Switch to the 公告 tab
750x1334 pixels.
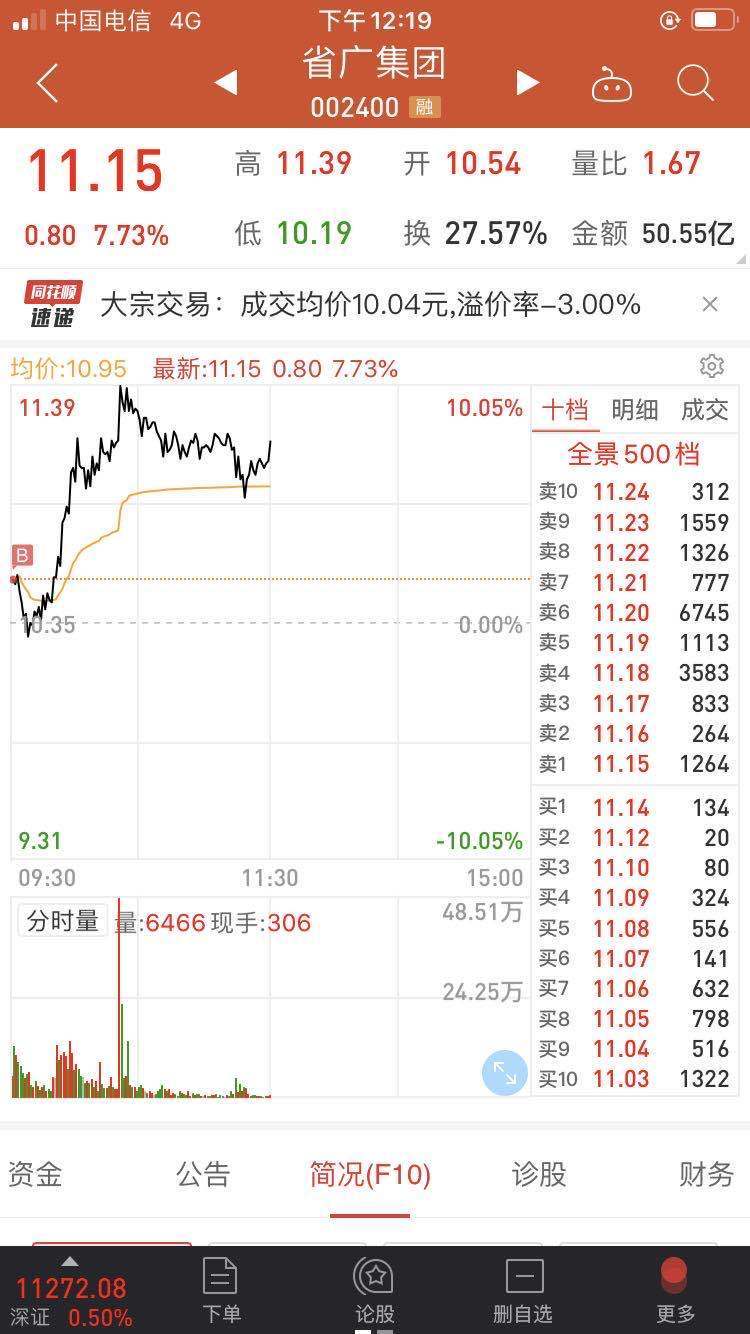coord(203,1174)
